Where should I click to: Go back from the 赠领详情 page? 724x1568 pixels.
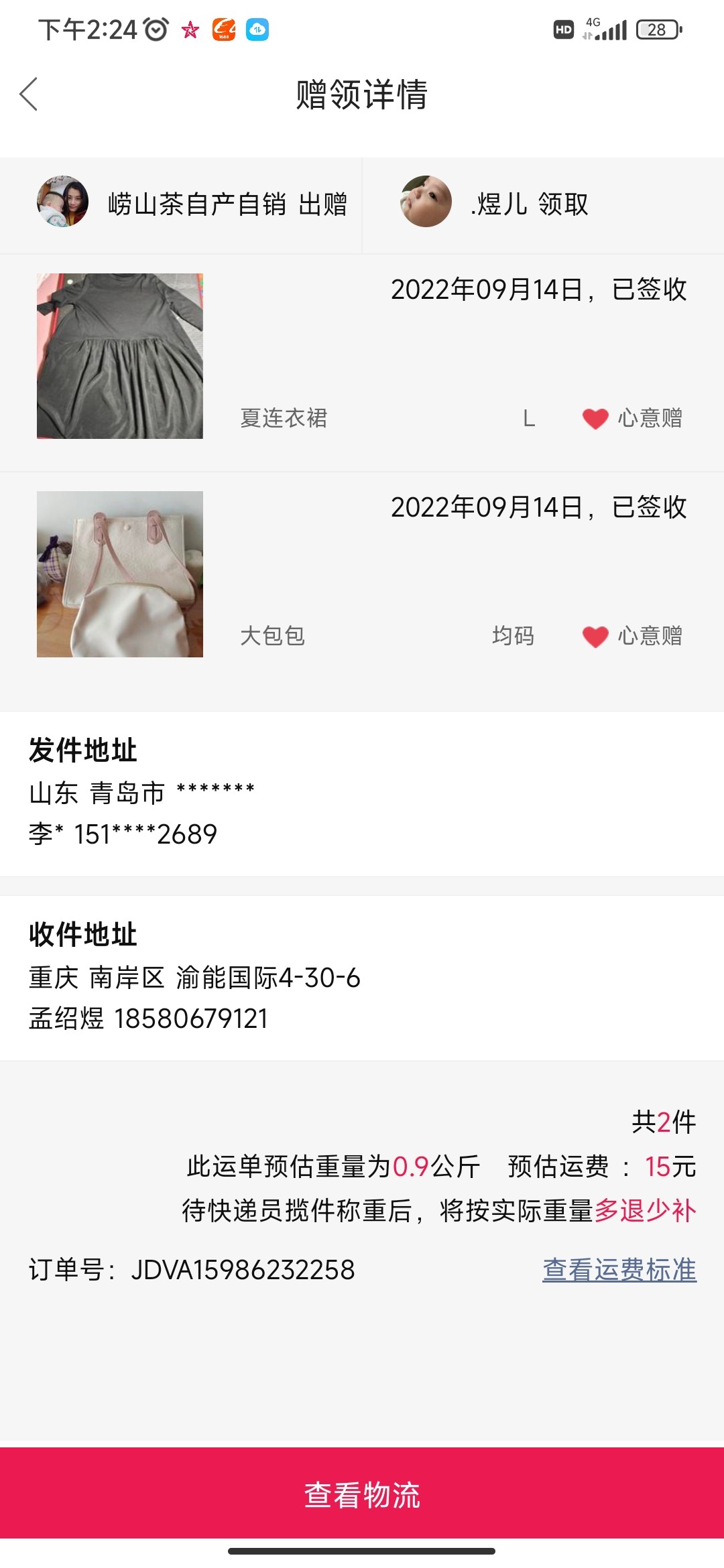(x=28, y=94)
